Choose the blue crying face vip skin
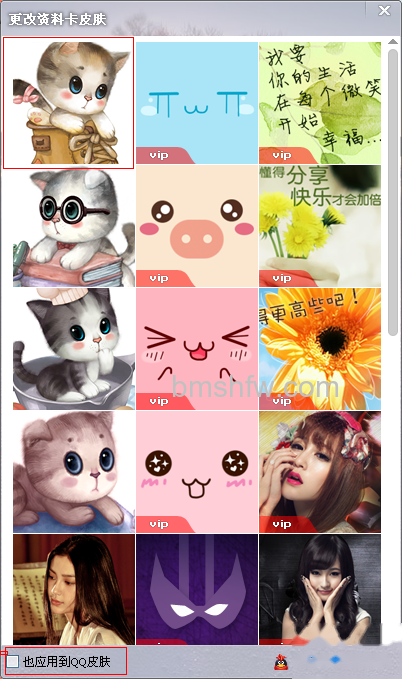This screenshot has height=679, width=402. click(x=197, y=103)
